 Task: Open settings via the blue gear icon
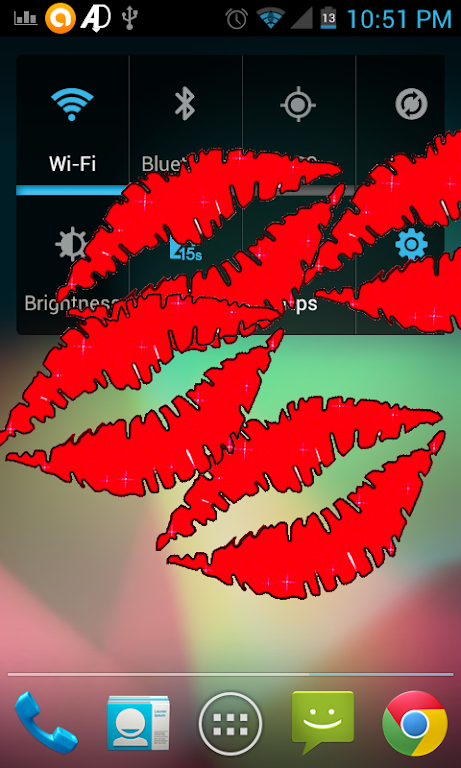click(x=411, y=244)
